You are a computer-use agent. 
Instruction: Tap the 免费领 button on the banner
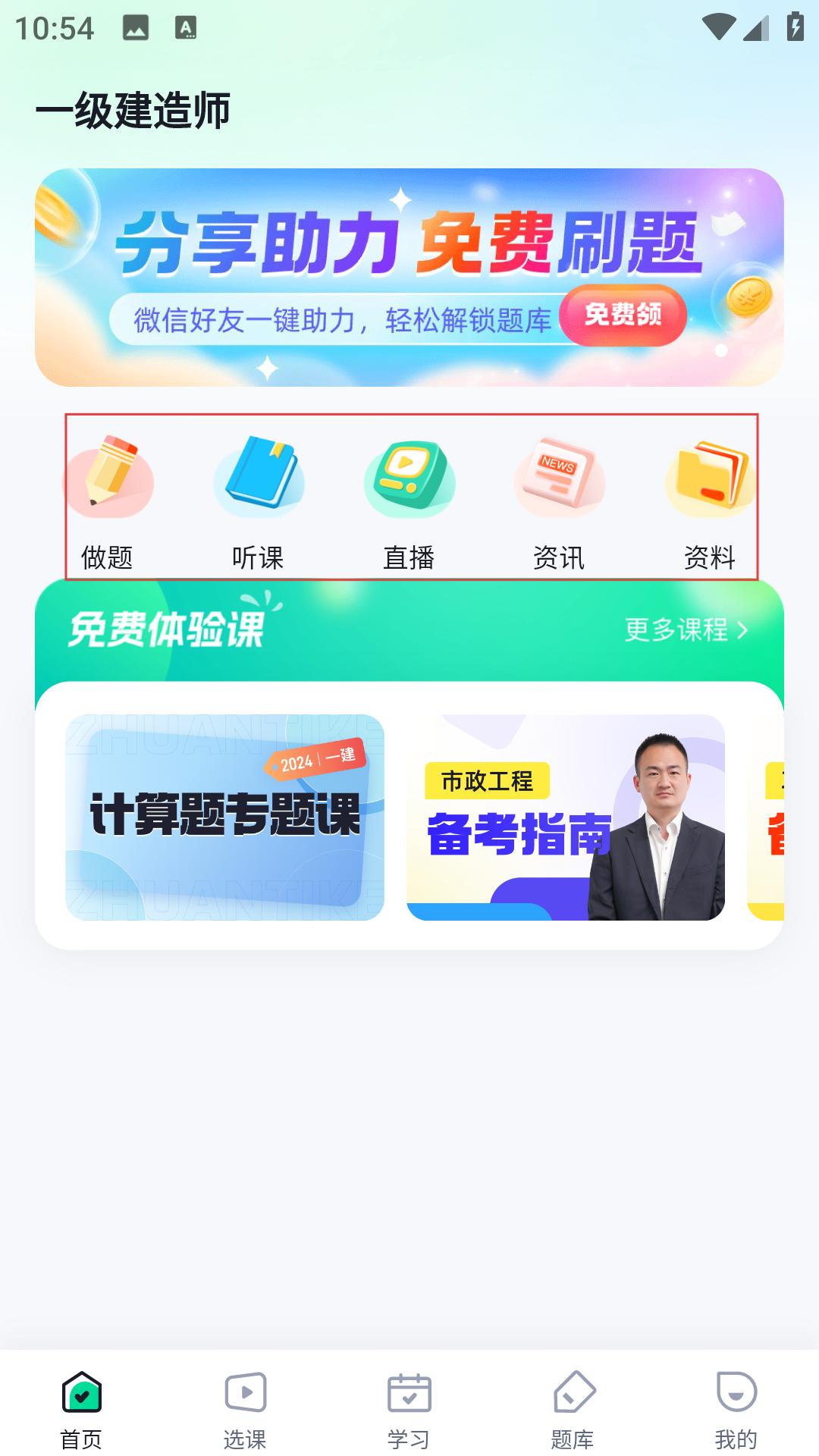tap(623, 315)
